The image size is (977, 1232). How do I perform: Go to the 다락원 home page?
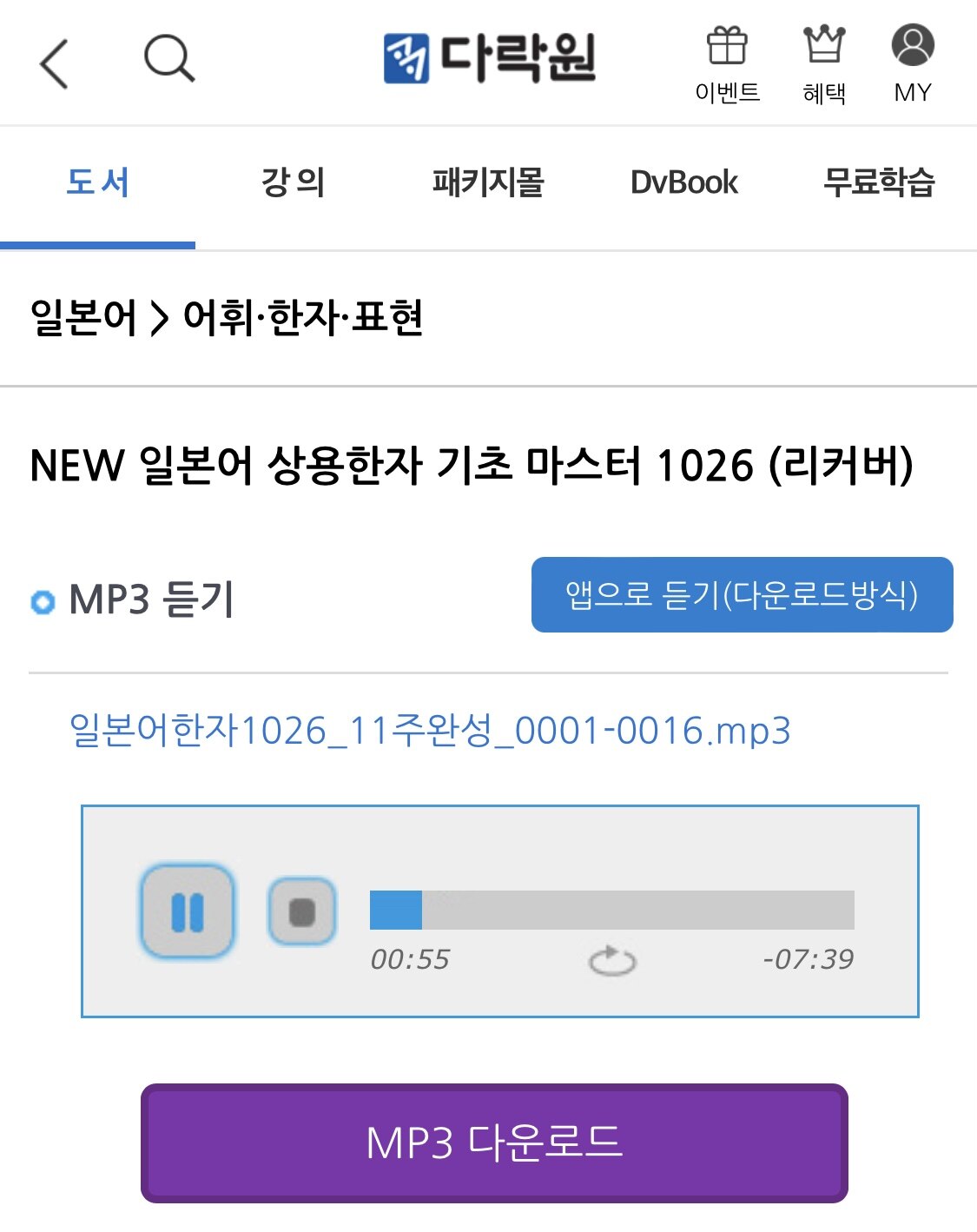(x=490, y=59)
